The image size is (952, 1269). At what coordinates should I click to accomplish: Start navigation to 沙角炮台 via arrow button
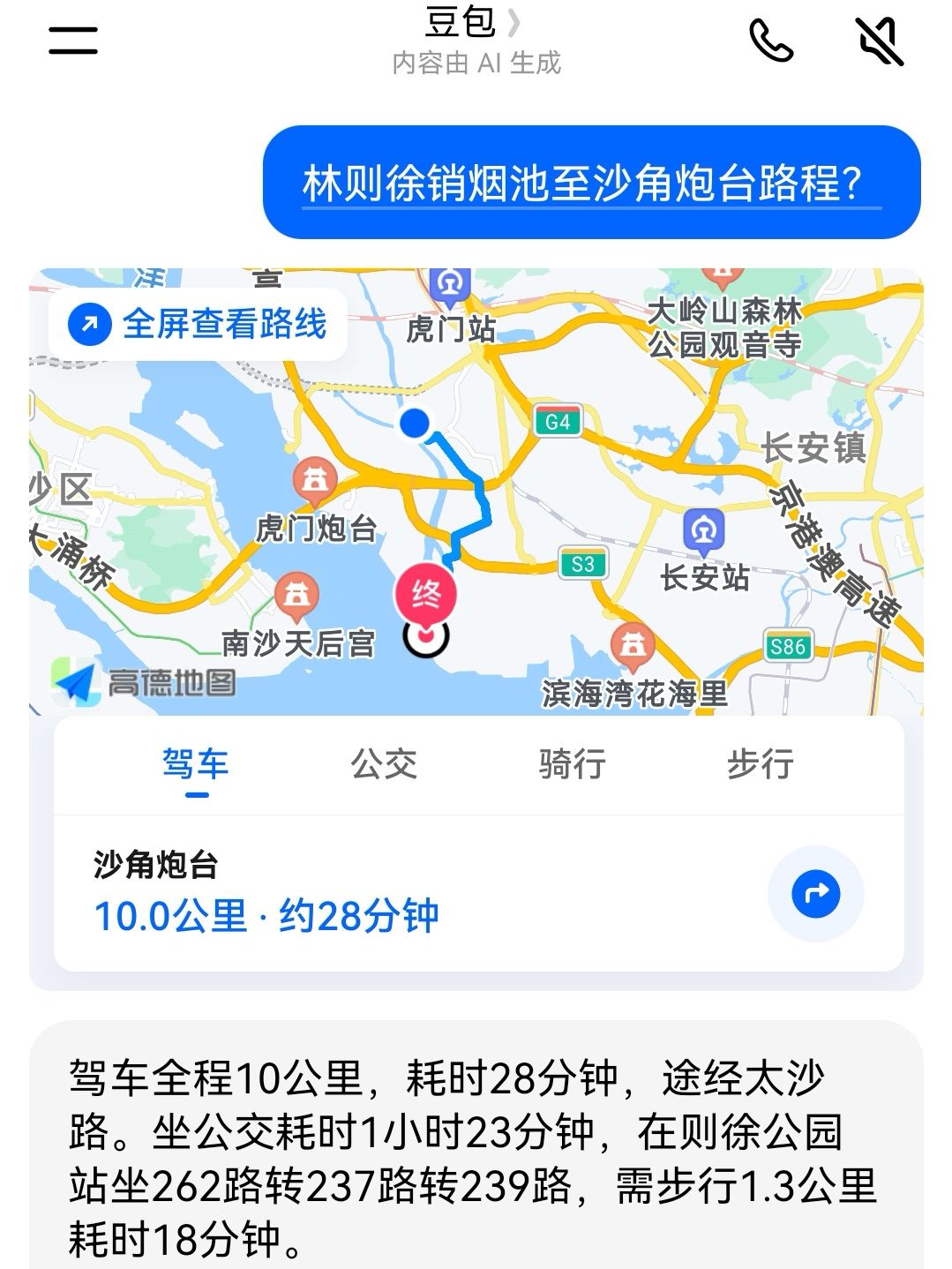[815, 893]
